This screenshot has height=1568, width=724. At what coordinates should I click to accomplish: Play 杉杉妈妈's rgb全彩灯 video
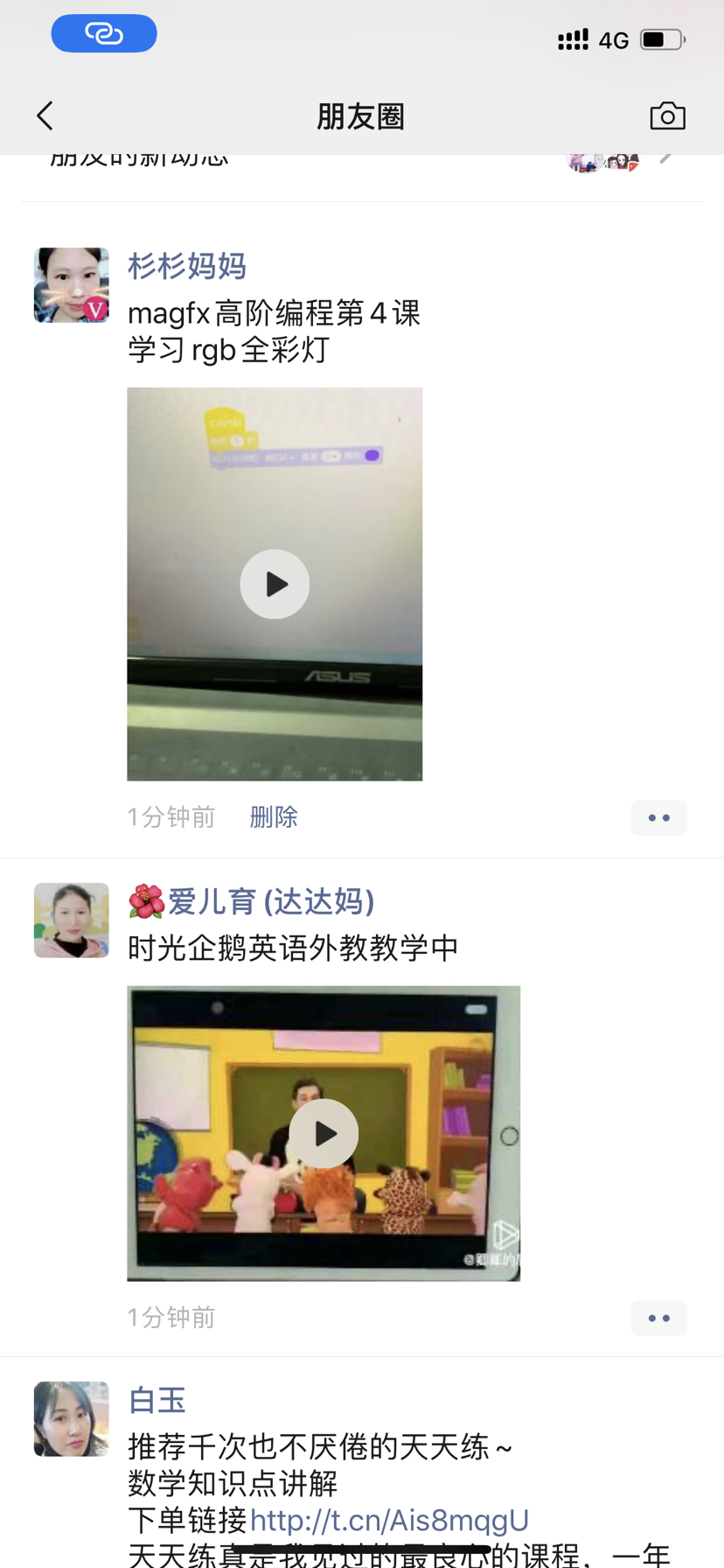point(275,584)
